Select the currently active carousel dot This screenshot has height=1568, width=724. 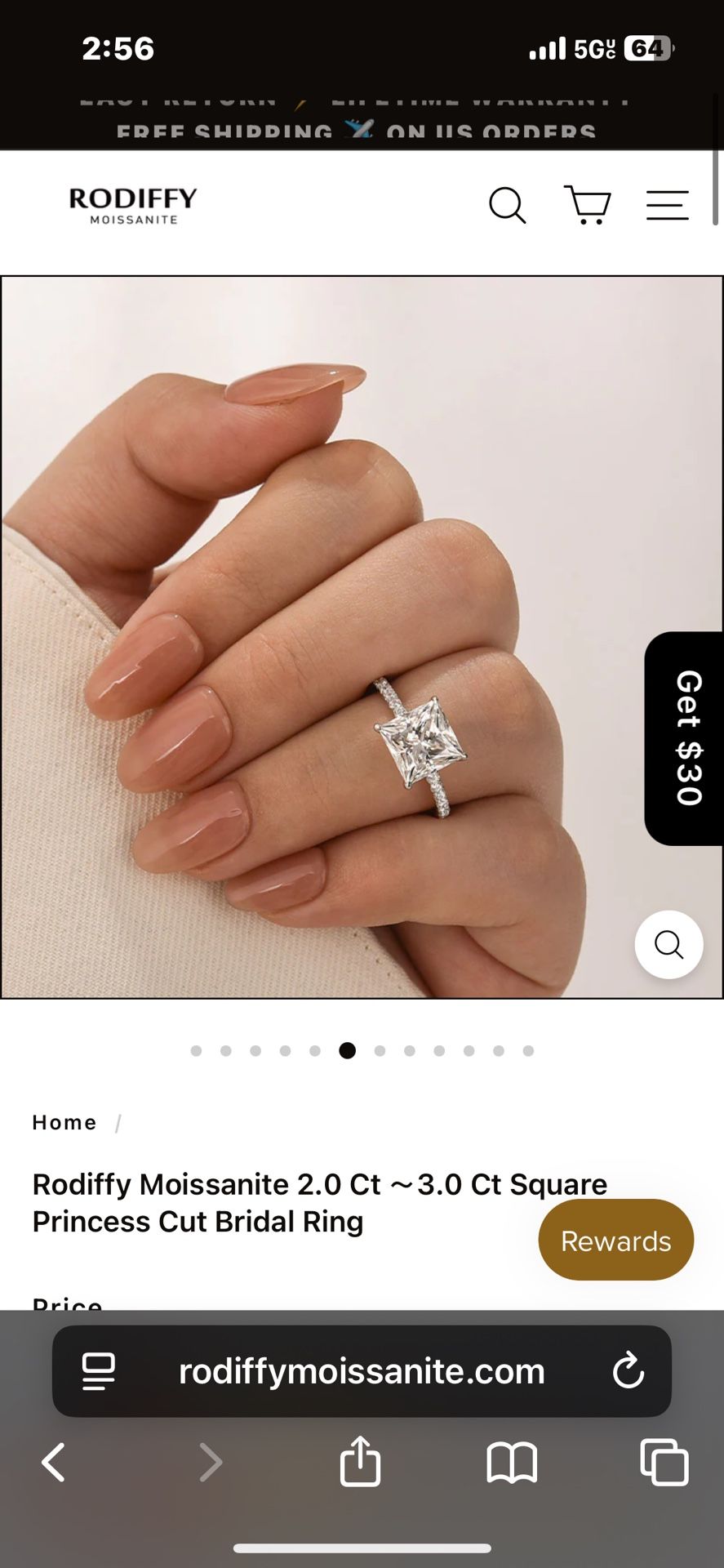(x=347, y=1051)
